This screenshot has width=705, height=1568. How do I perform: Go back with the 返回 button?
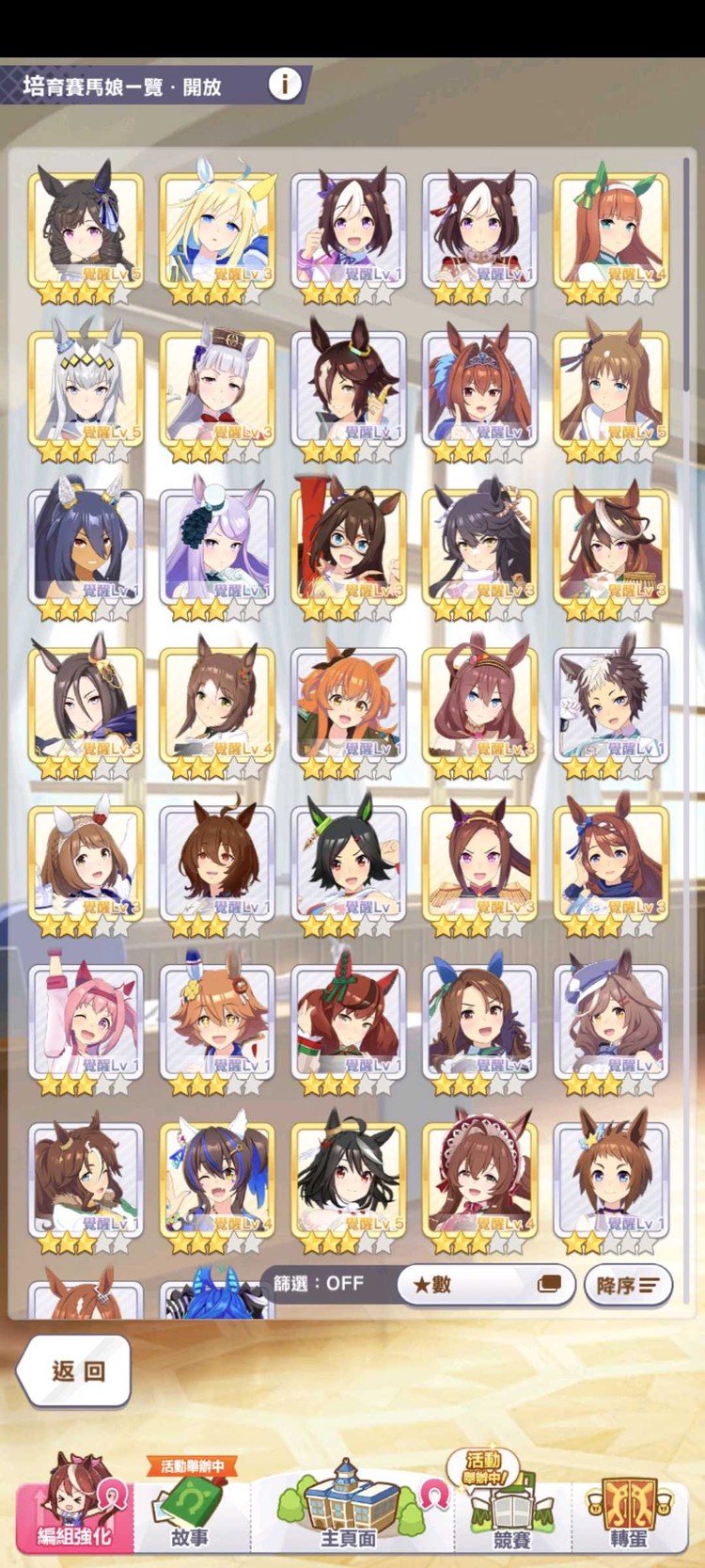coord(74,1370)
